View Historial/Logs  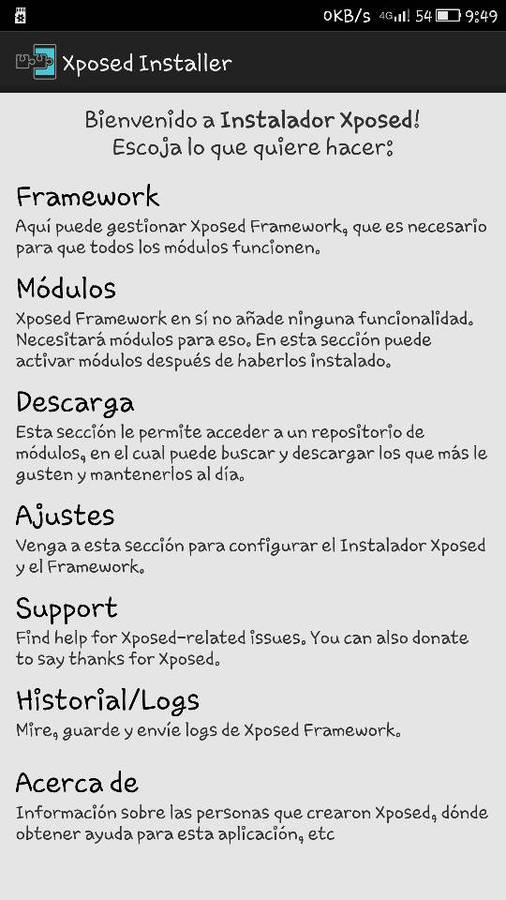point(253,713)
